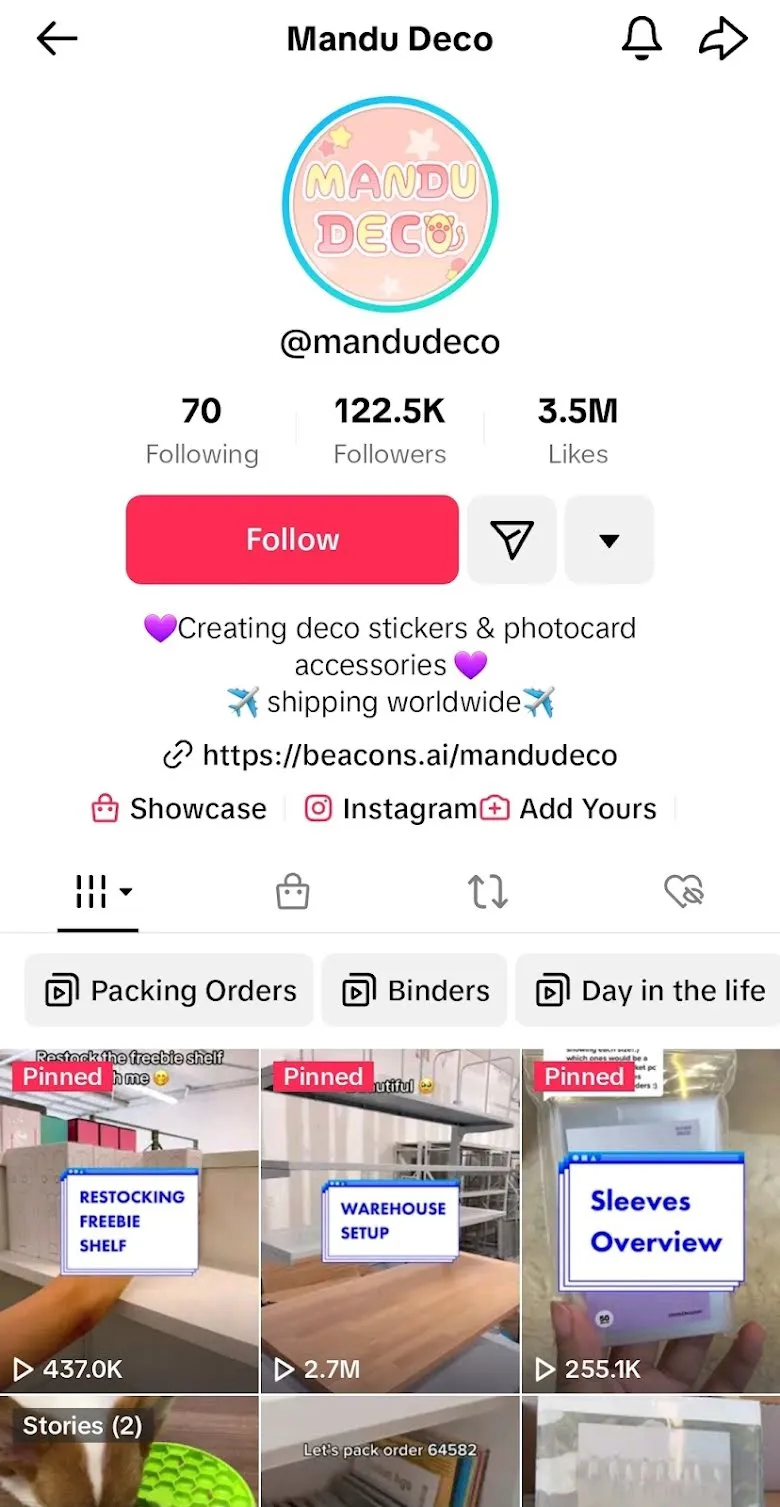Follow Mandu Deco

(x=292, y=540)
